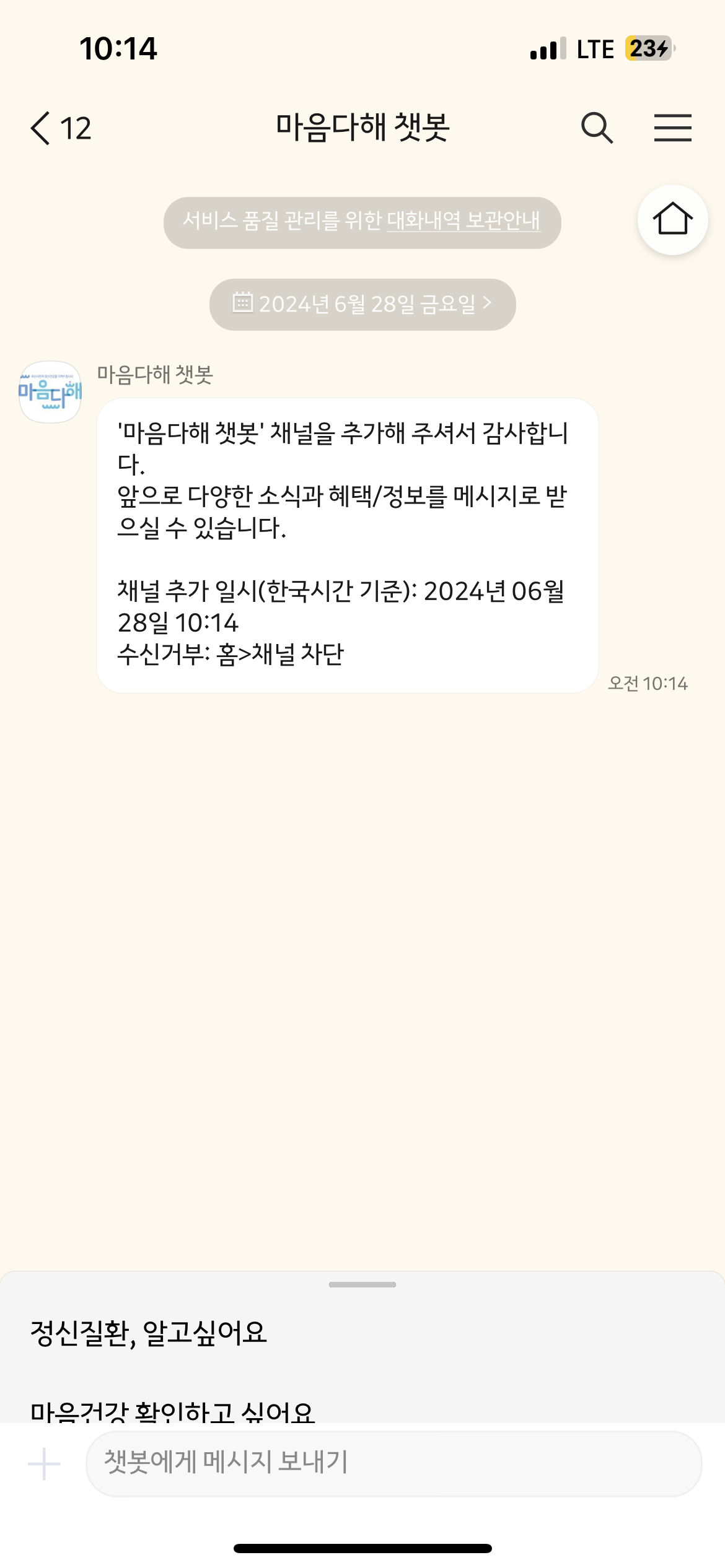Go back to the chat list
This screenshot has width=725, height=1568.
59,128
